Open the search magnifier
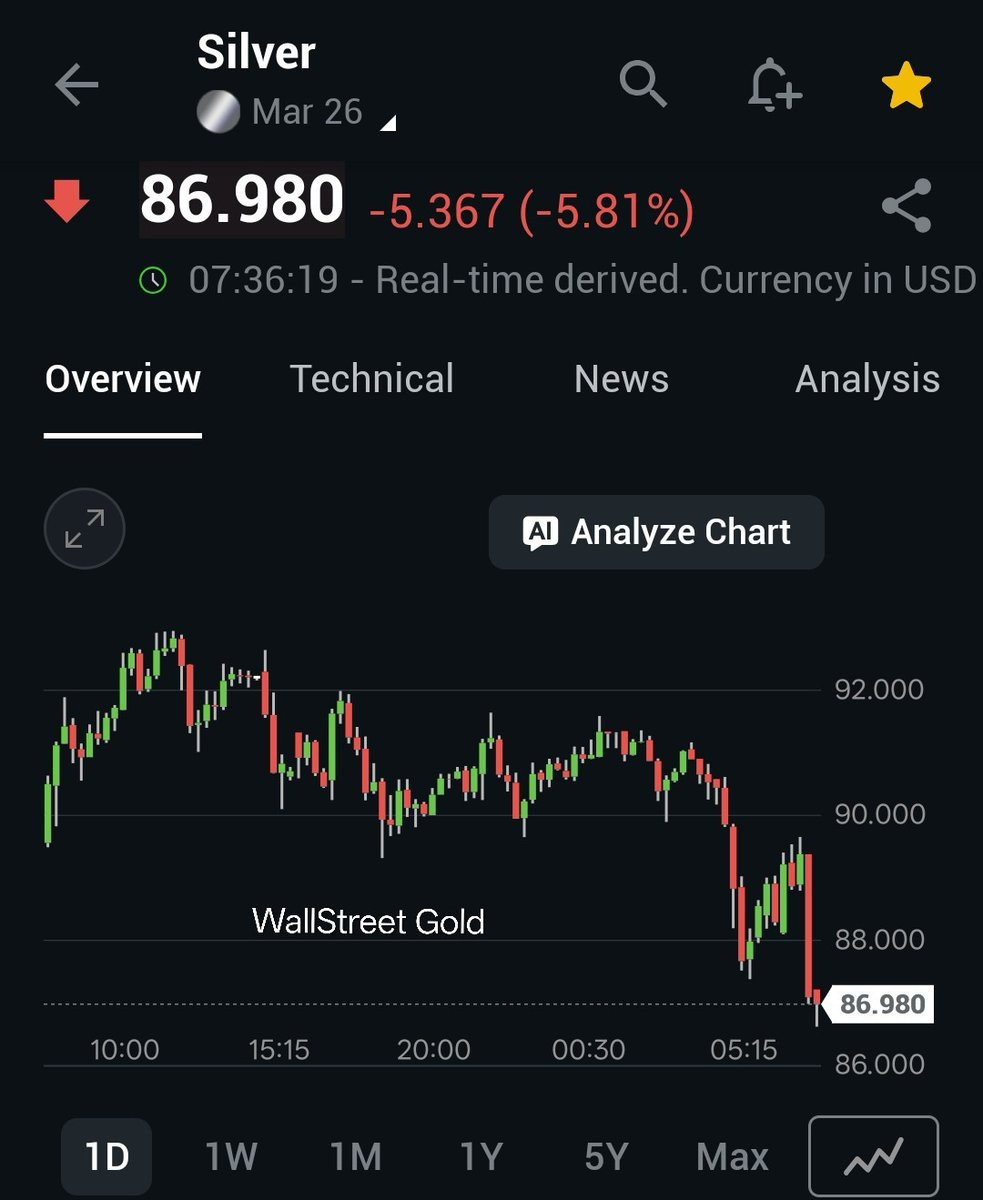 [x=643, y=84]
